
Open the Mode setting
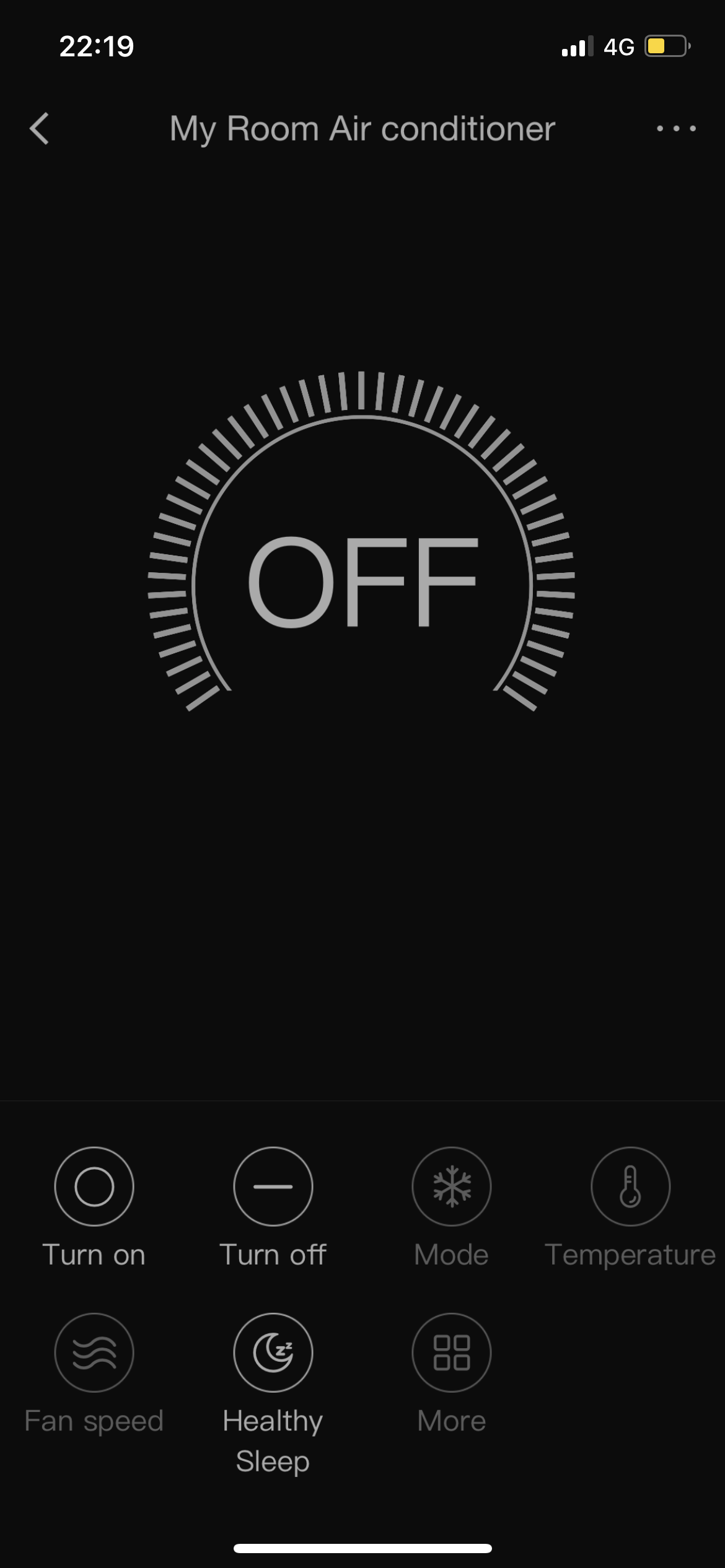tap(451, 1187)
